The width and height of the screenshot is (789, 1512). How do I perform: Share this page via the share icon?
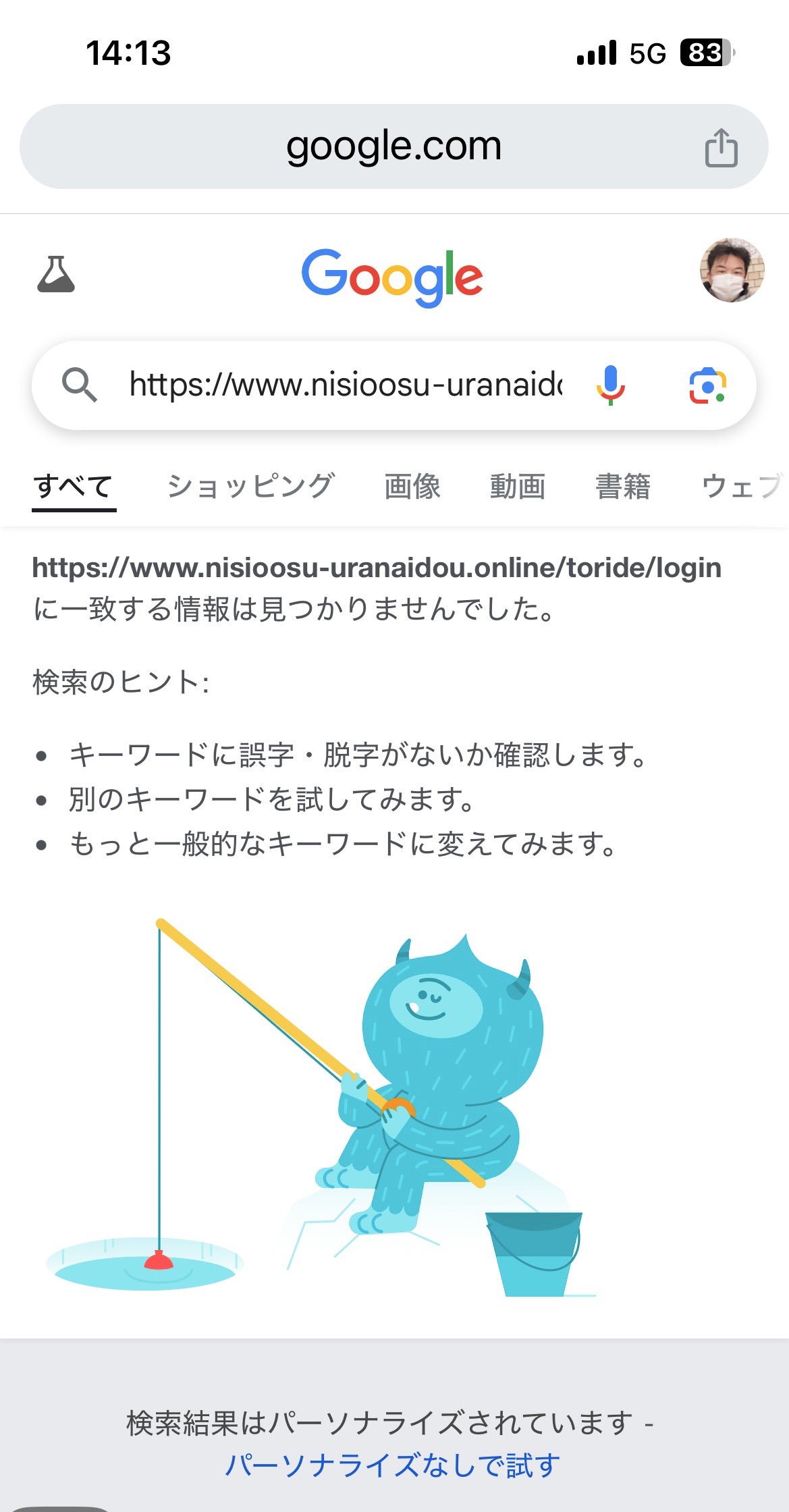pyautogui.click(x=721, y=147)
